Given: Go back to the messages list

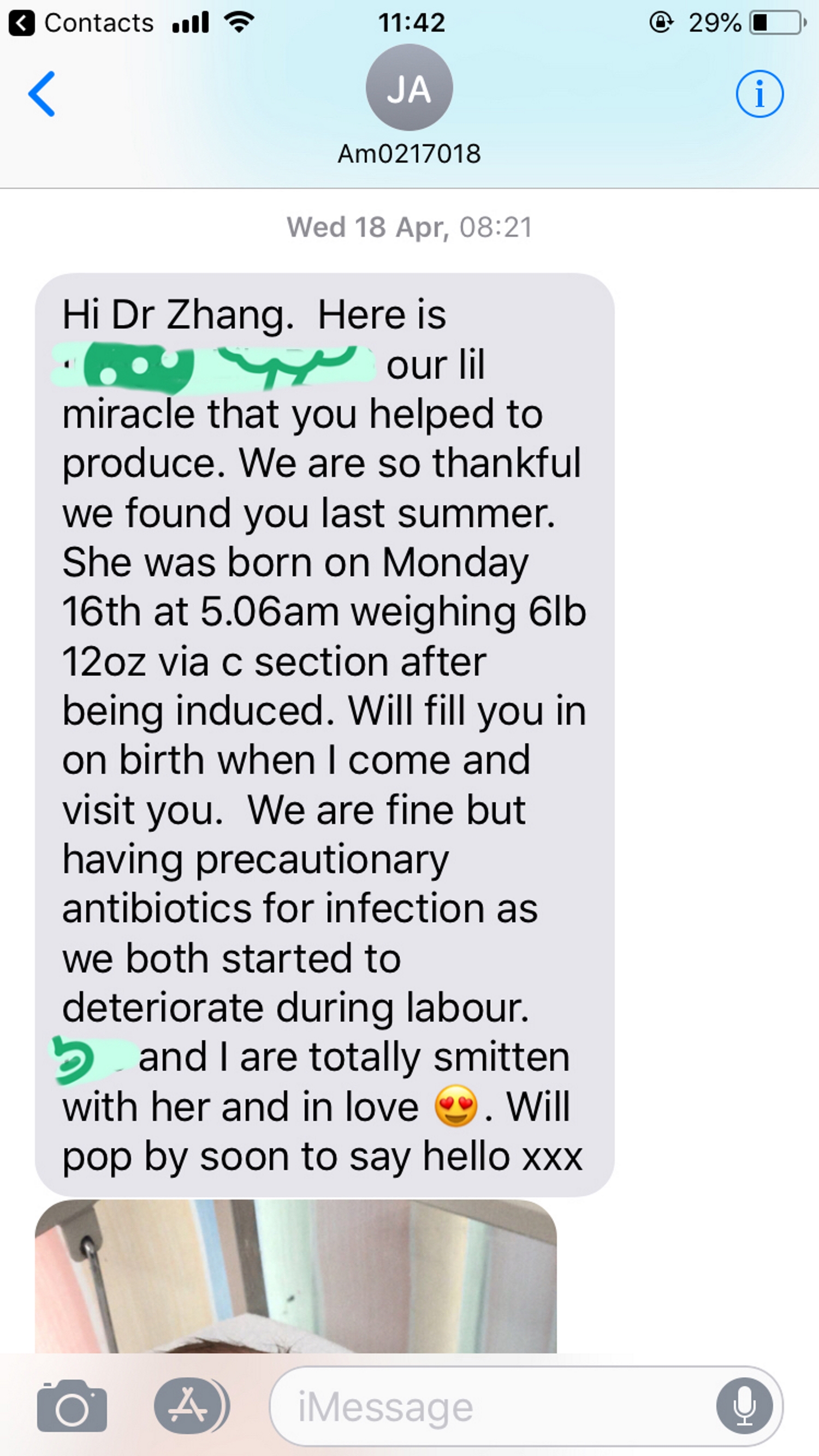Looking at the screenshot, I should pyautogui.click(x=42, y=94).
